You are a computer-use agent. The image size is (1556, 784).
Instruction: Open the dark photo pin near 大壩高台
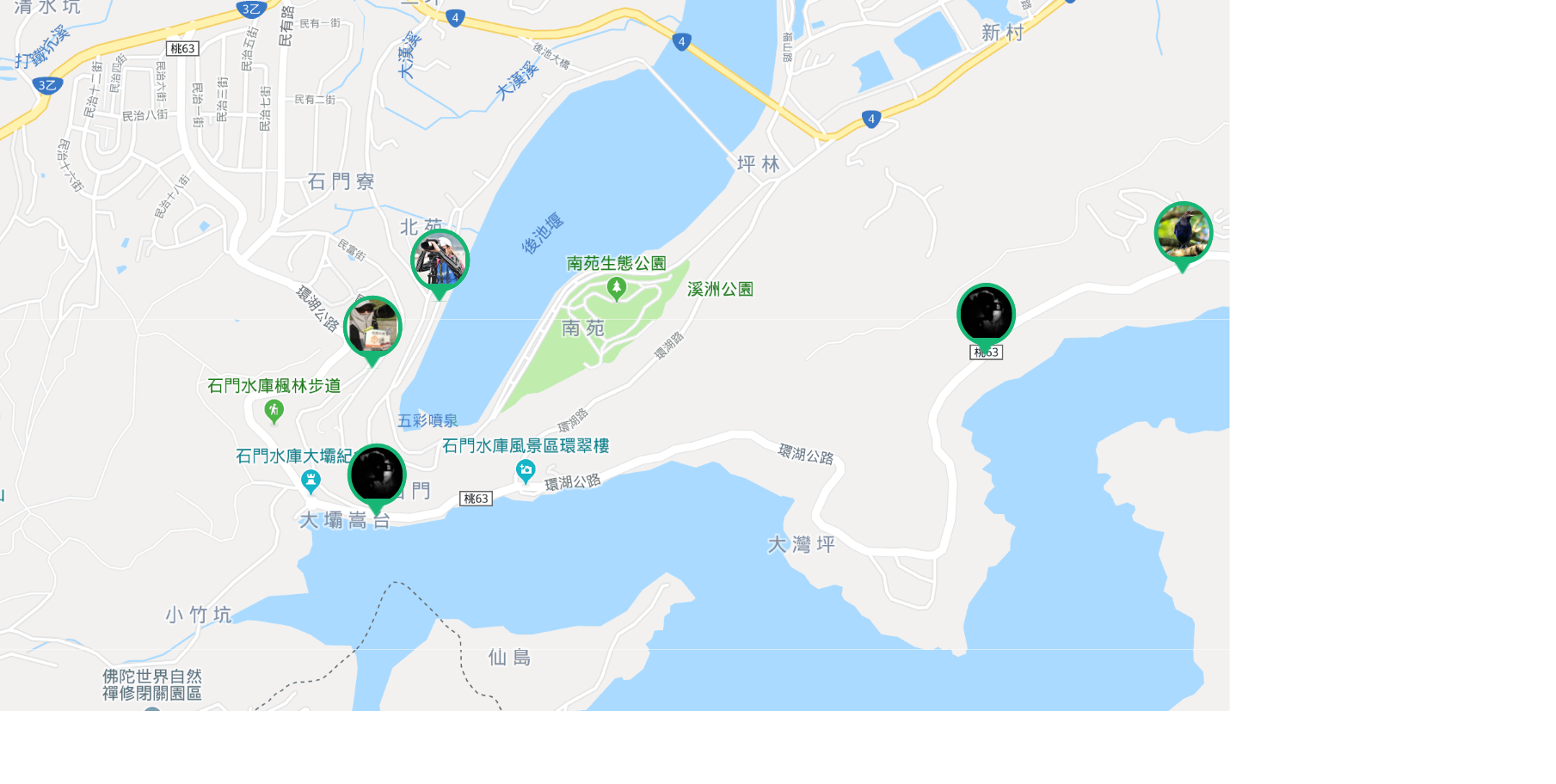click(x=376, y=475)
